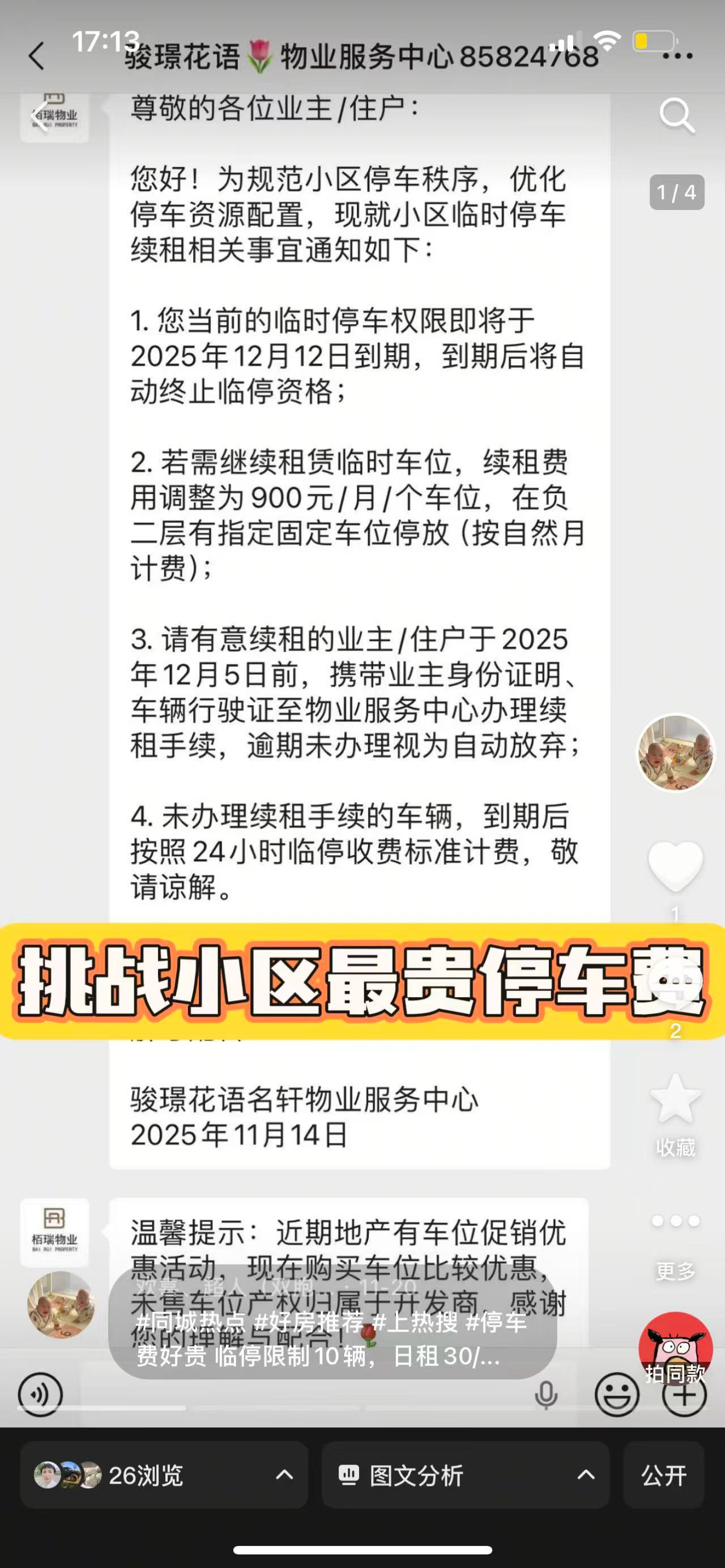Expand the 26浏览 viewers panel
725x1568 pixels.
(x=164, y=1475)
